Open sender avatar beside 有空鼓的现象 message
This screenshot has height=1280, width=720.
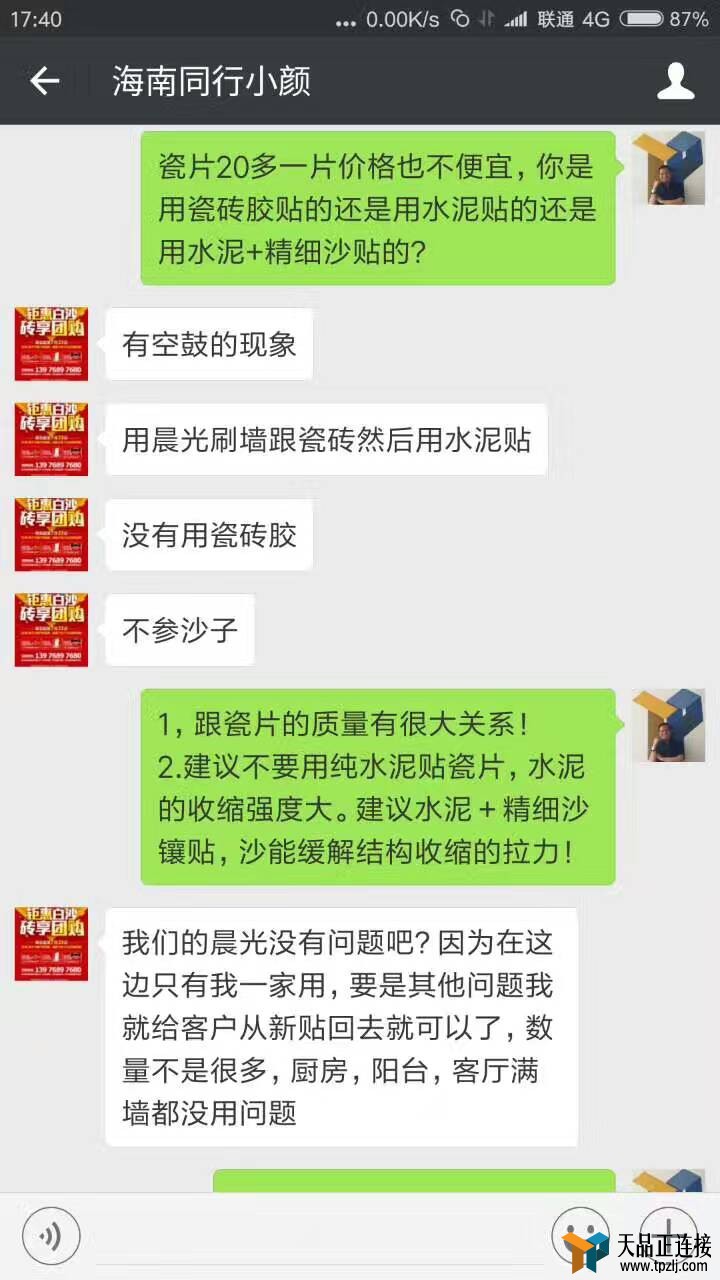pos(51,344)
